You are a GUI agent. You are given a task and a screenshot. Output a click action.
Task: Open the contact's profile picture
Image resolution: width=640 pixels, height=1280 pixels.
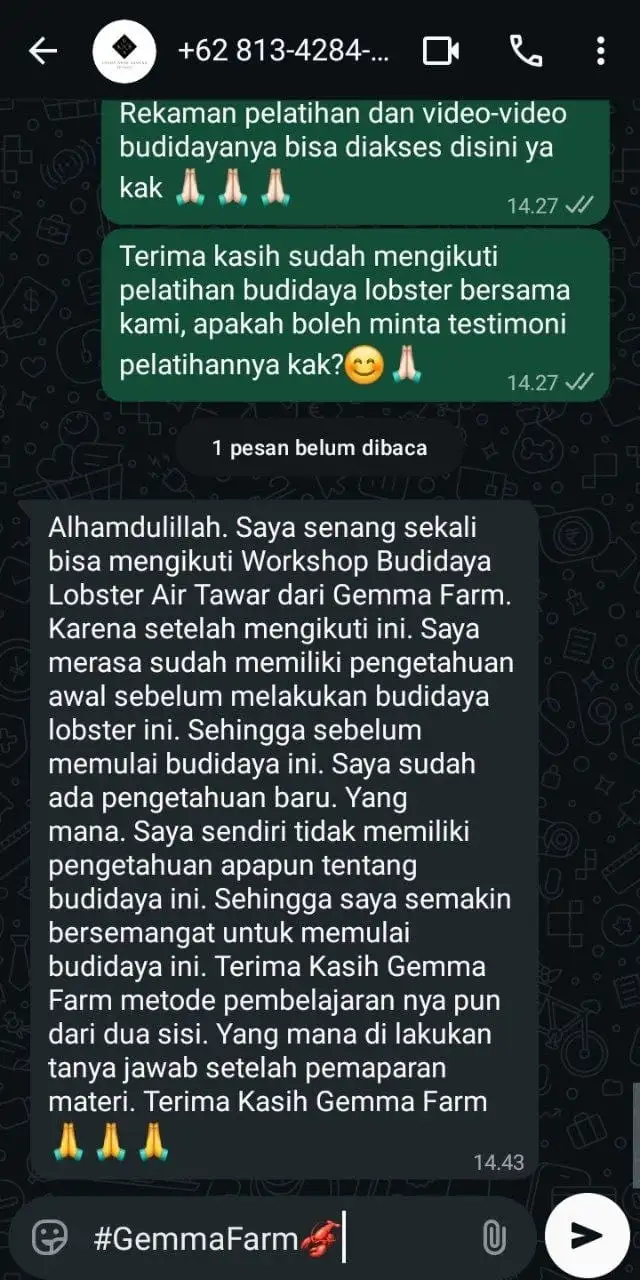click(x=124, y=51)
